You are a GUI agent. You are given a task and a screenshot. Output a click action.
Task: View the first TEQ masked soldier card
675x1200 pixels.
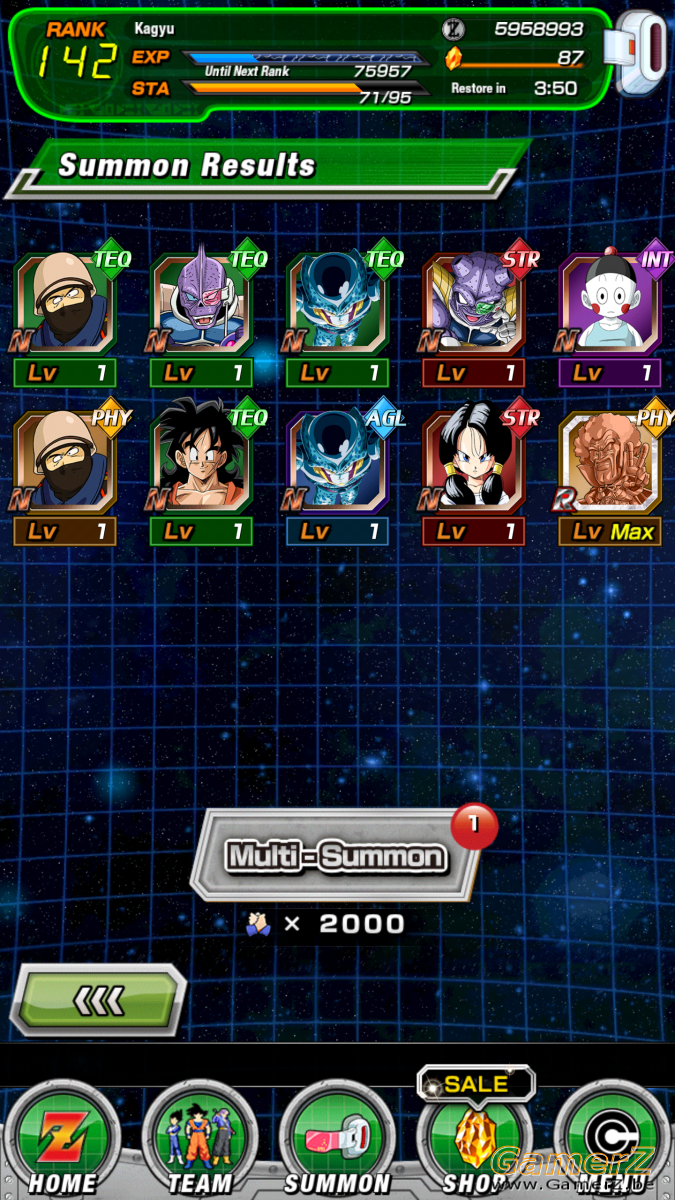pyautogui.click(x=65, y=317)
